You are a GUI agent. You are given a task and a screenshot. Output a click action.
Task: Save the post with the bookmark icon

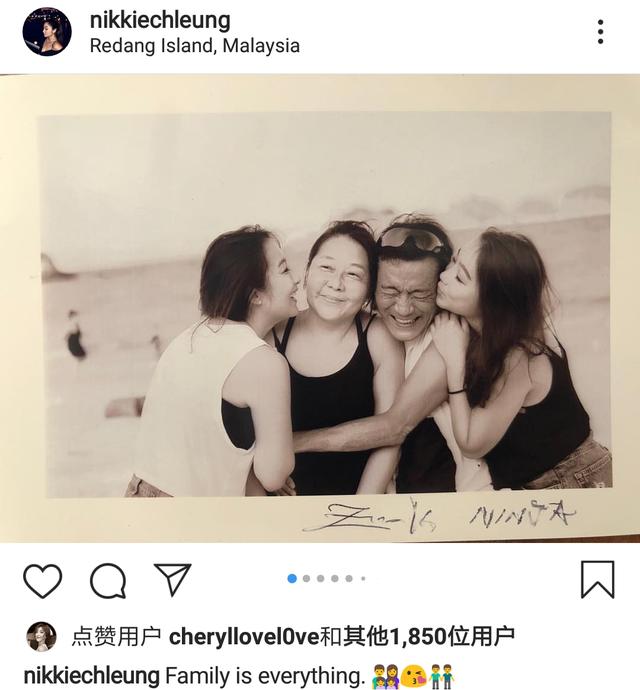click(597, 579)
